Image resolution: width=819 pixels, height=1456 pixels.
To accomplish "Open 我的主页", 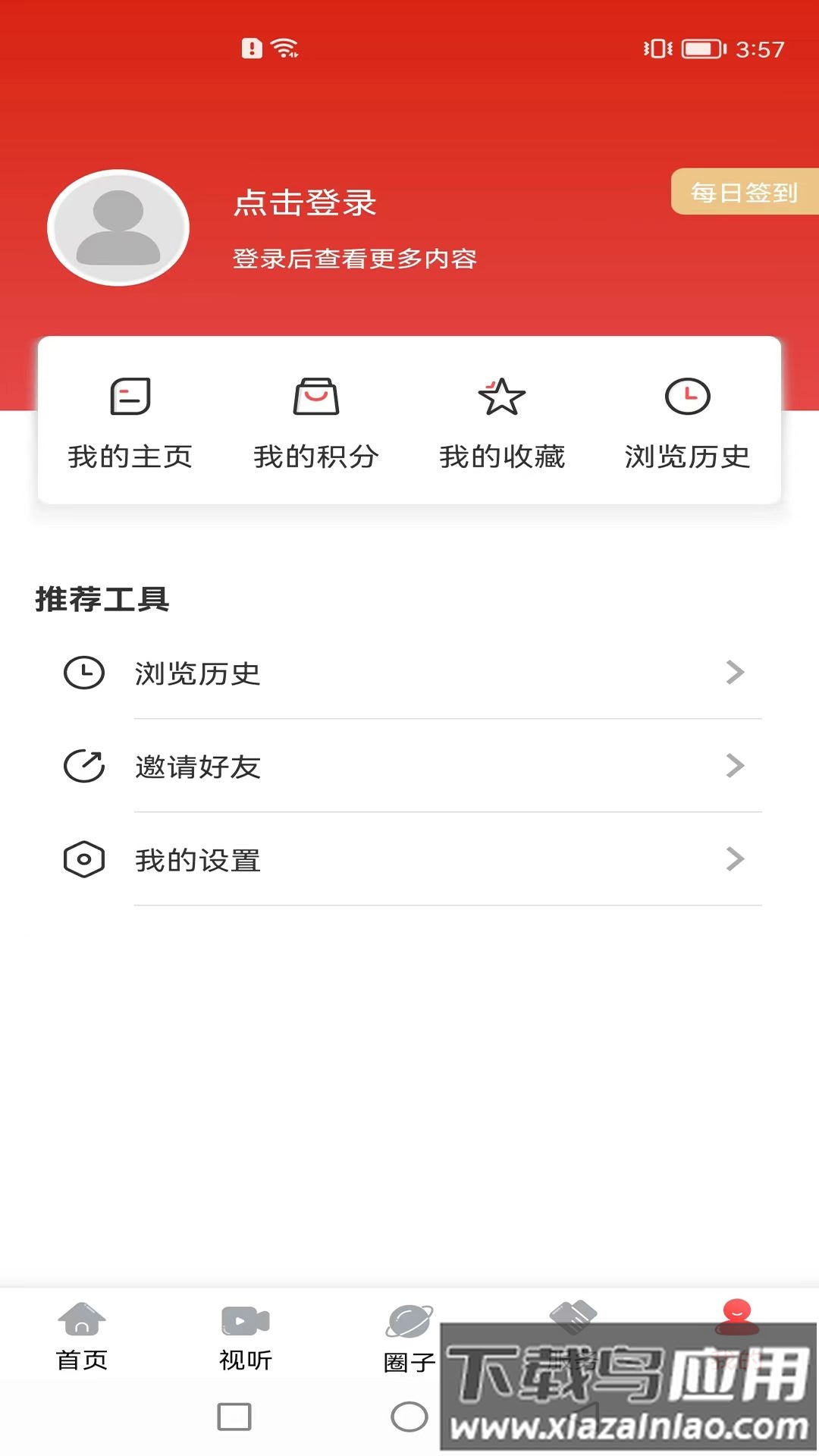I will 130,422.
